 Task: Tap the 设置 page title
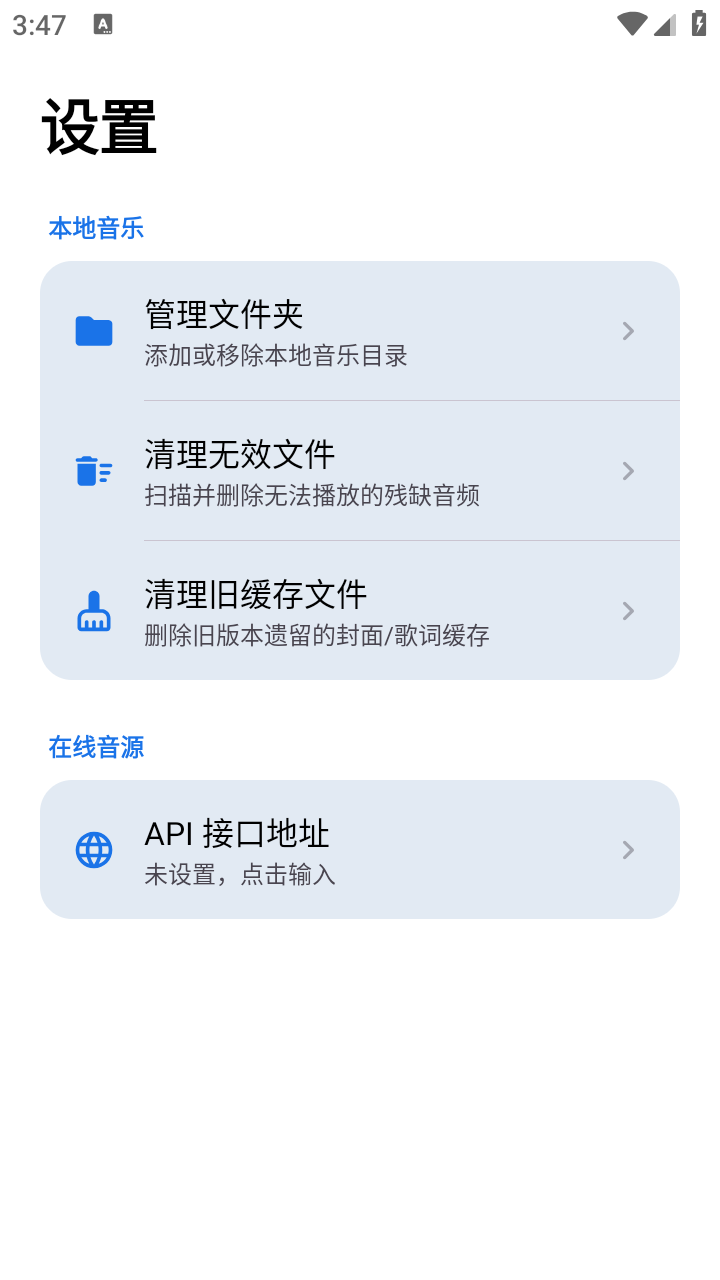coord(99,126)
